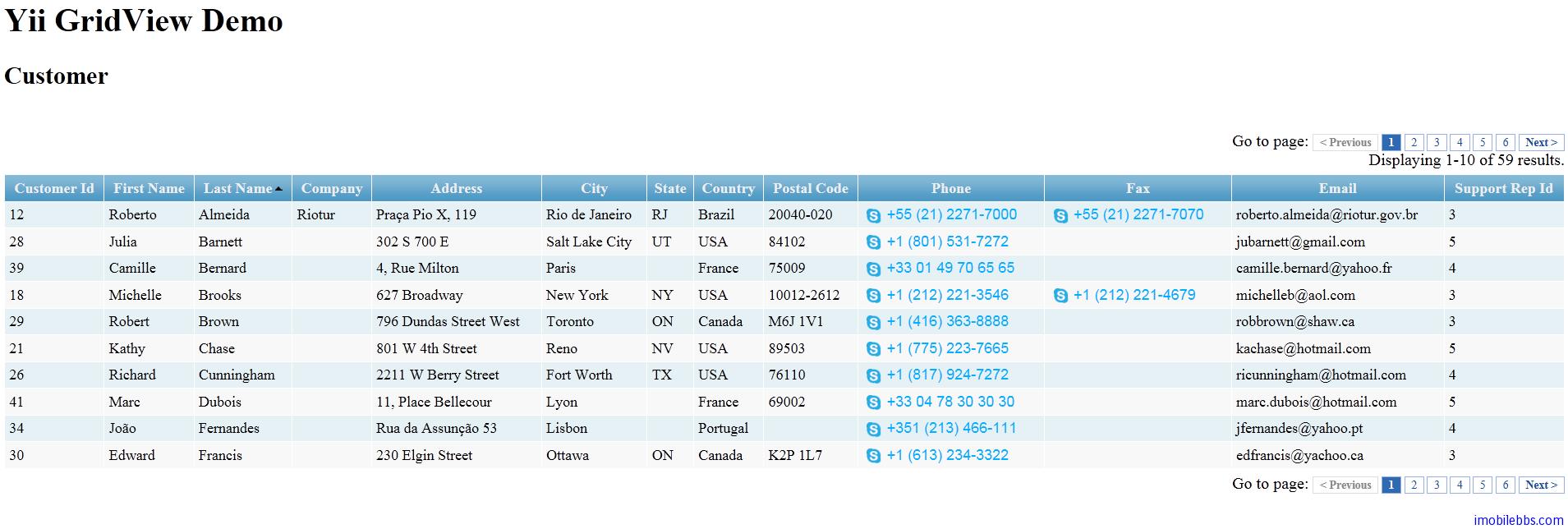
Task: Reverse the Last Name sort order
Action: click(238, 189)
